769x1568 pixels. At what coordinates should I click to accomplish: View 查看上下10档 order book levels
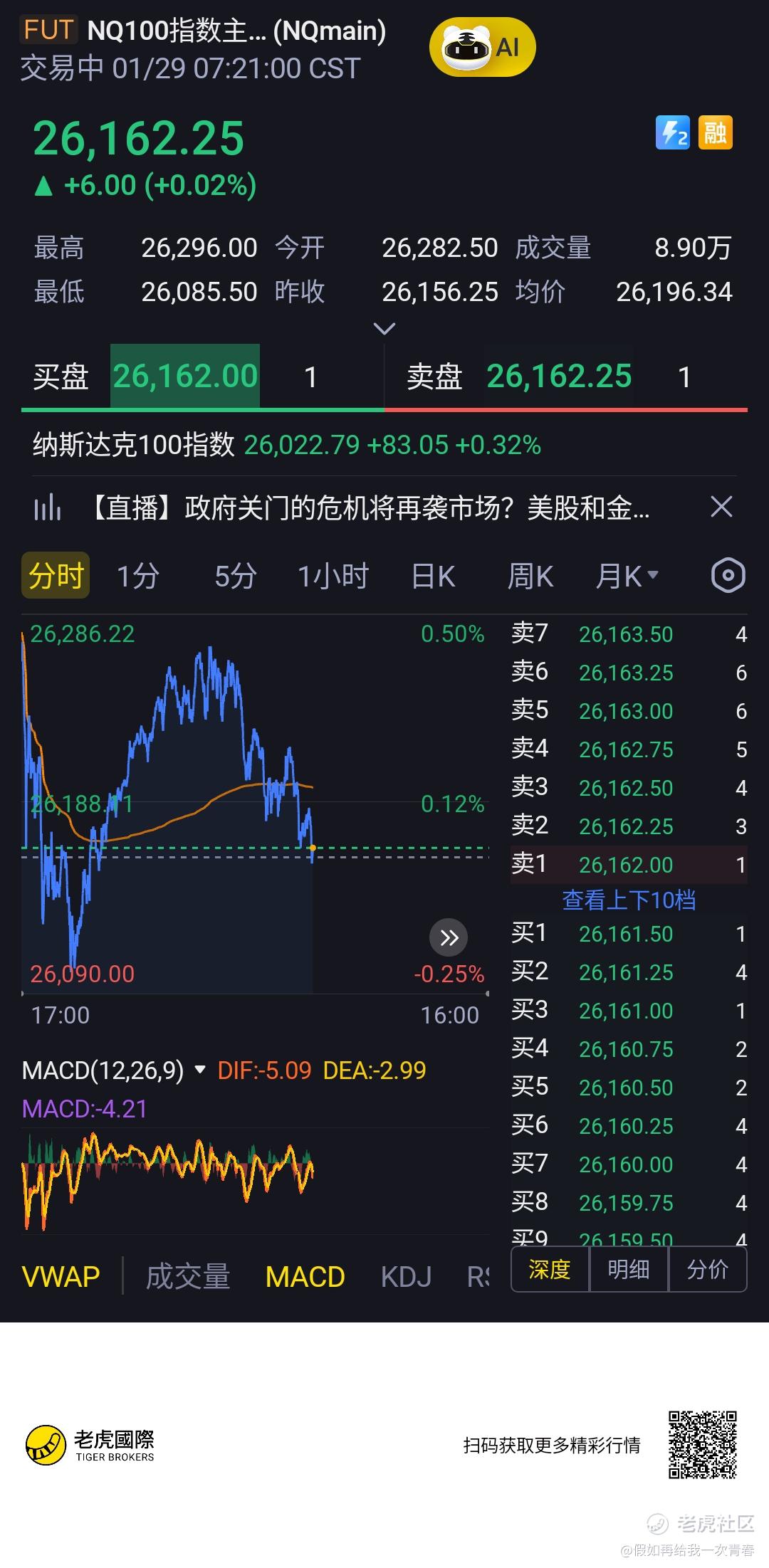pyautogui.click(x=629, y=900)
